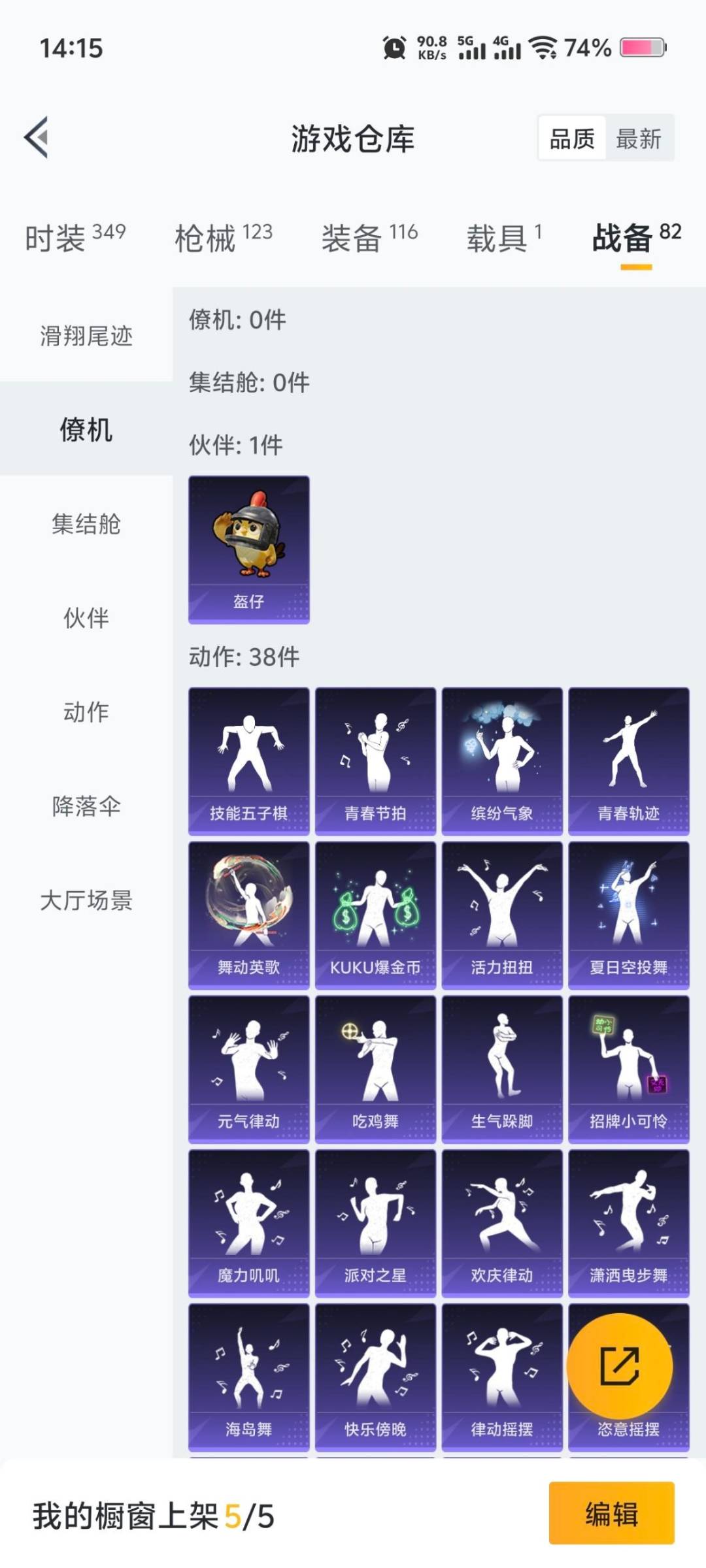Switch sorting to 最新

639,139
